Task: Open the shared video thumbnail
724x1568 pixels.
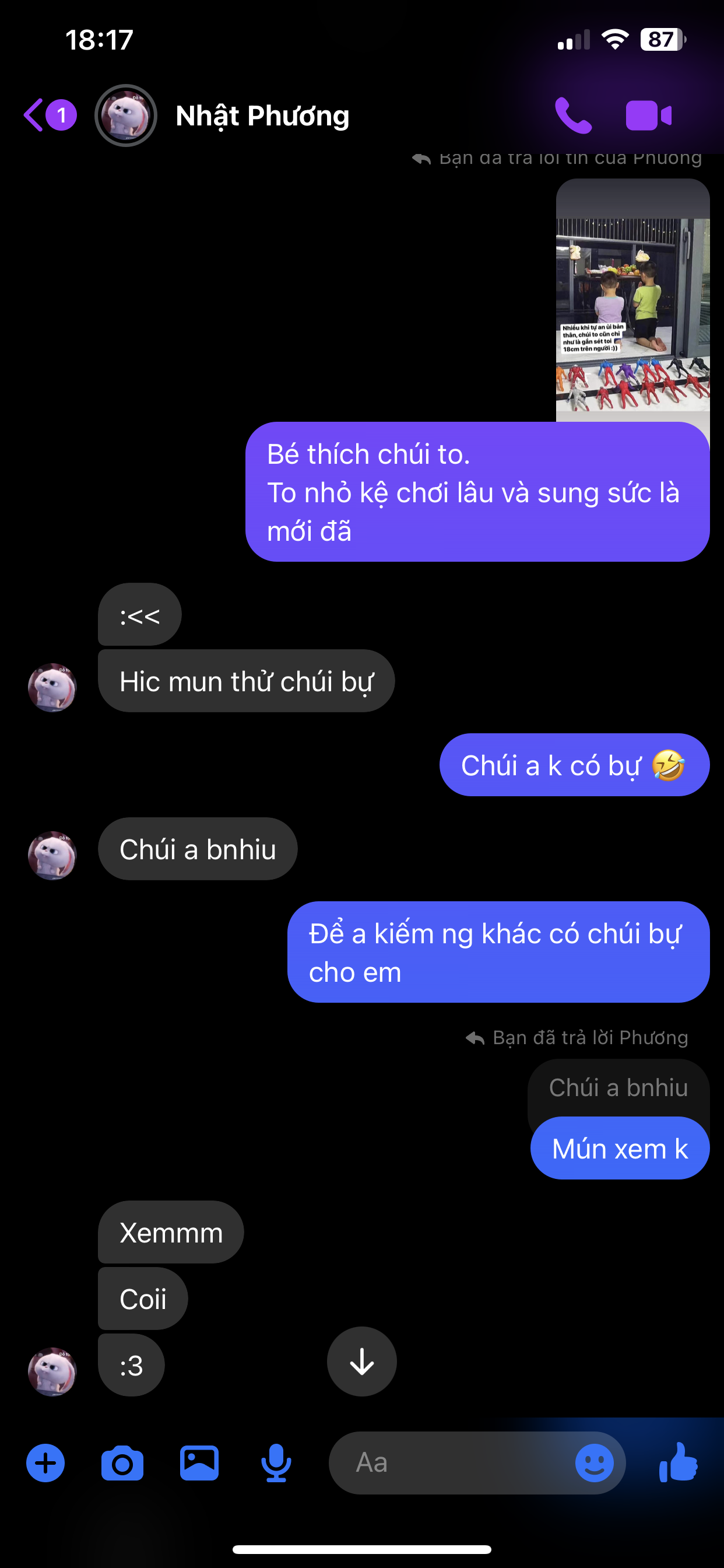Action: point(632,304)
